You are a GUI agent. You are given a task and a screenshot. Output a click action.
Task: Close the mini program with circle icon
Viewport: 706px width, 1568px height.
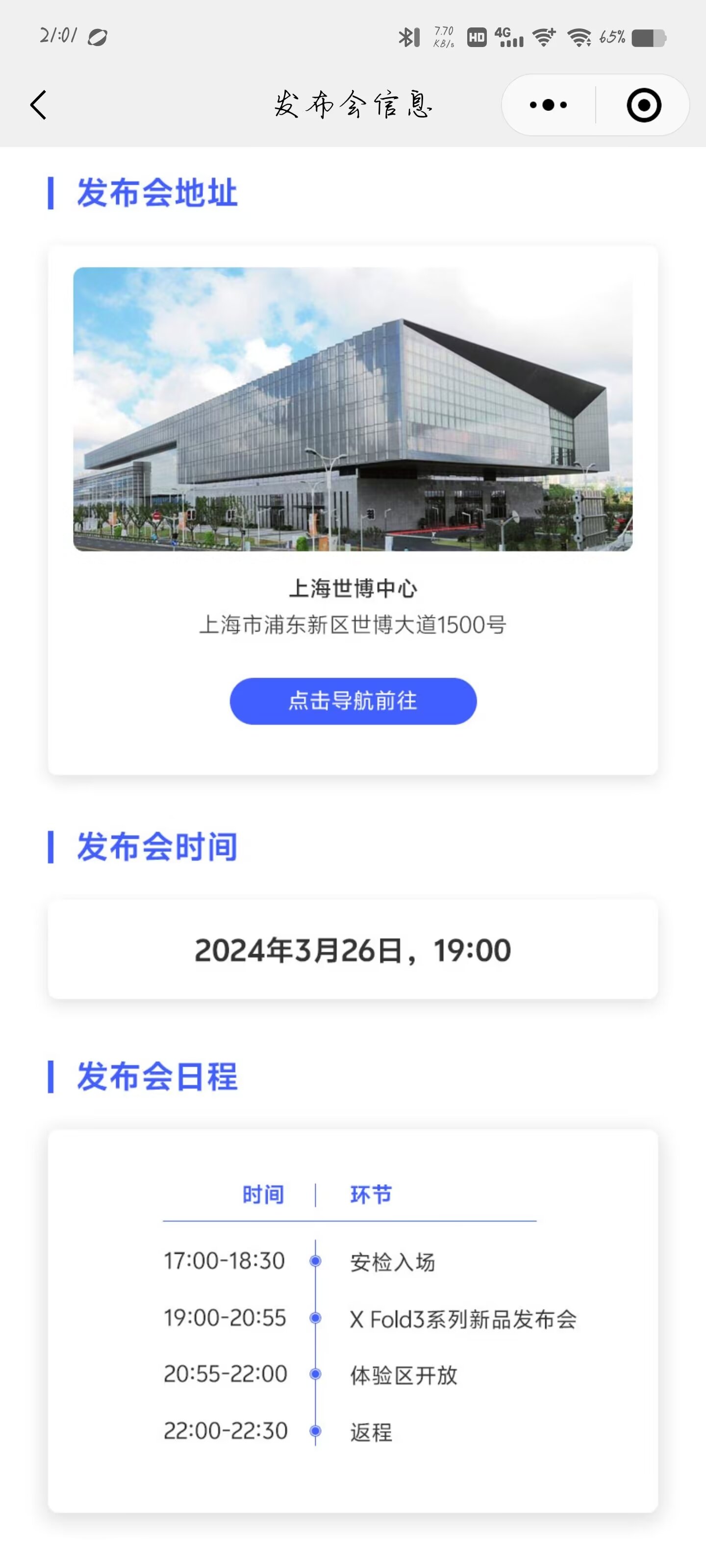tap(643, 105)
